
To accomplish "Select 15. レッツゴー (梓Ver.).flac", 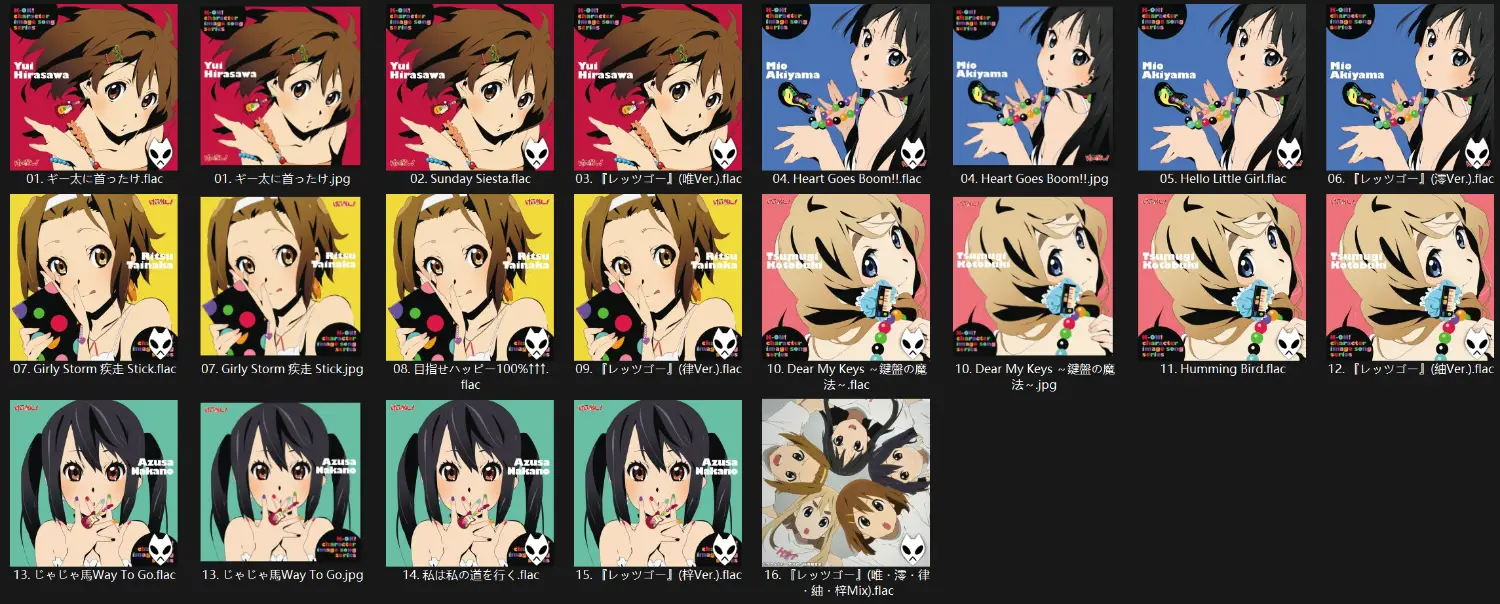I will (x=658, y=483).
